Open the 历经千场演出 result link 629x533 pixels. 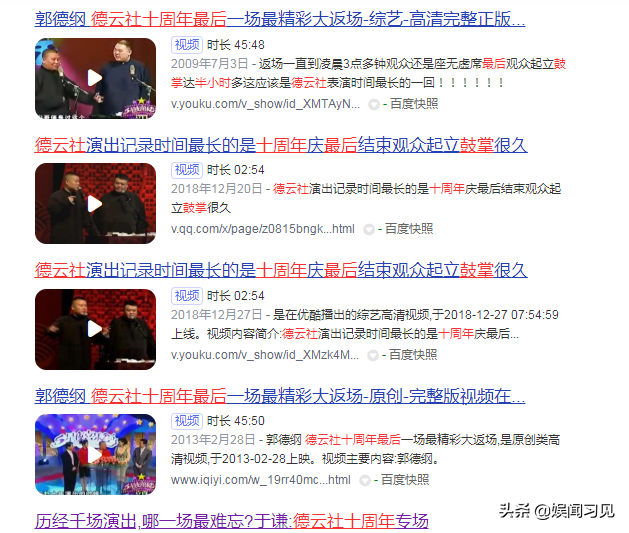pos(231,521)
